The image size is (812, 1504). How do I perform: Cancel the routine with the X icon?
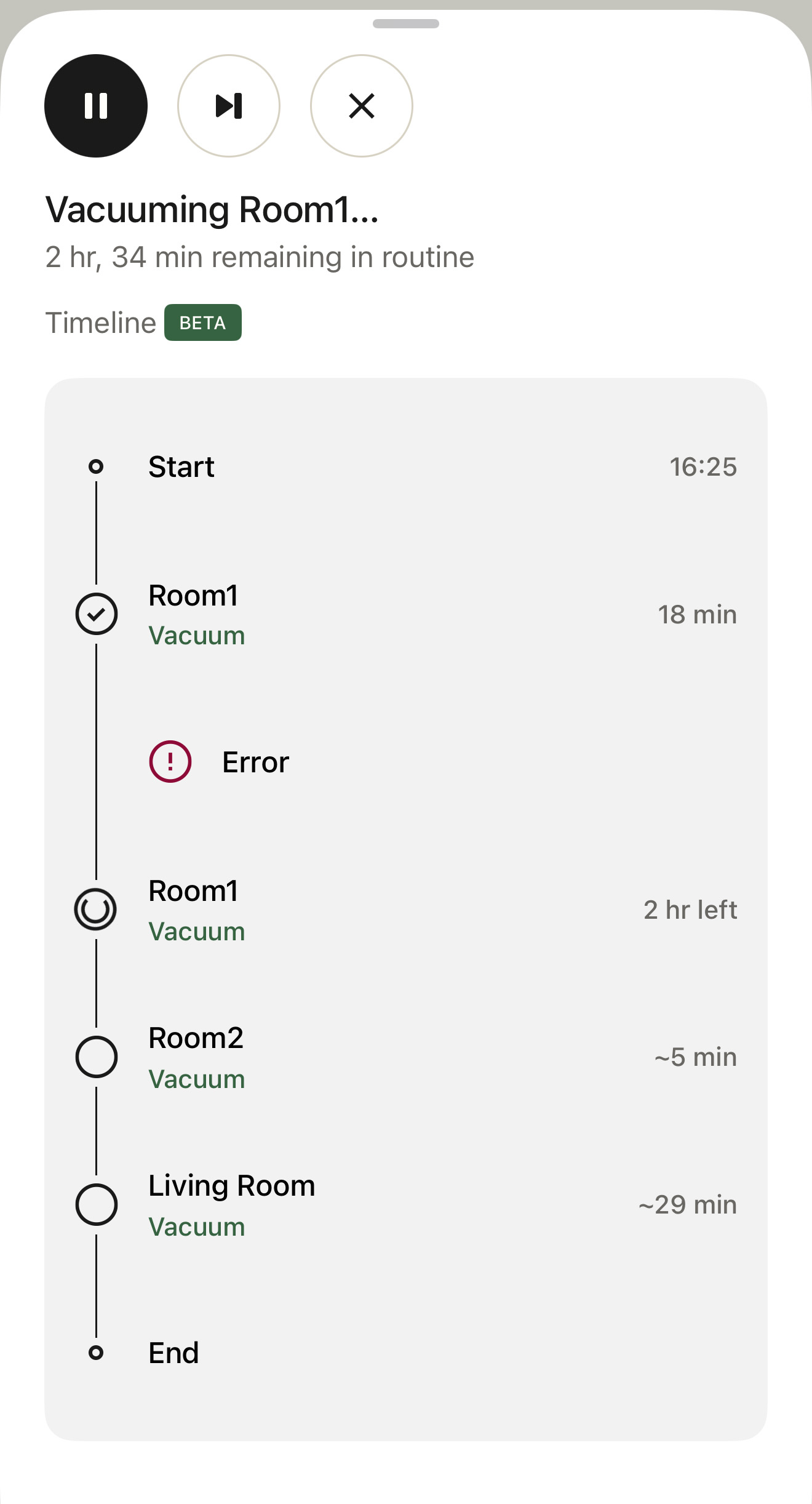[x=361, y=106]
